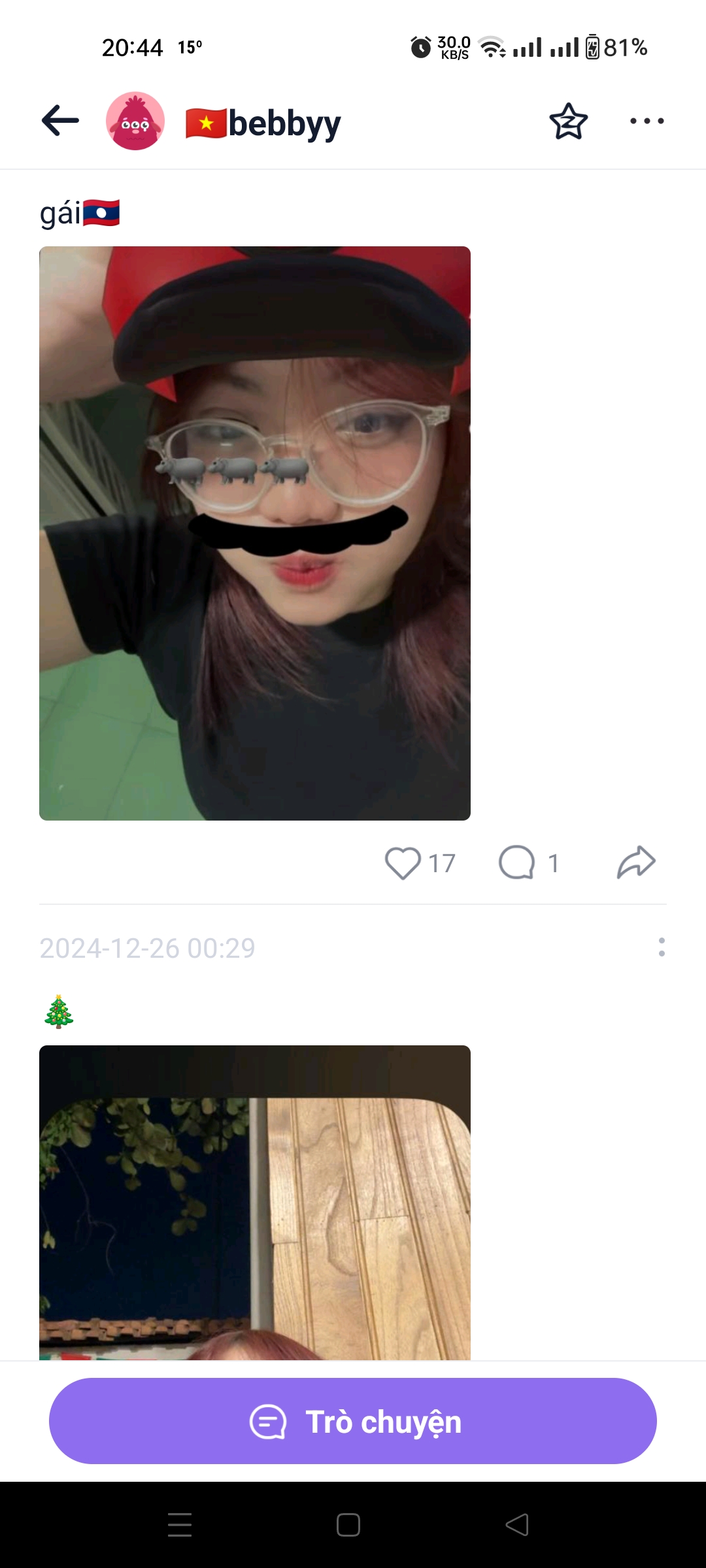
Task: Start a chat with Trò chuyện
Action: tap(353, 1421)
